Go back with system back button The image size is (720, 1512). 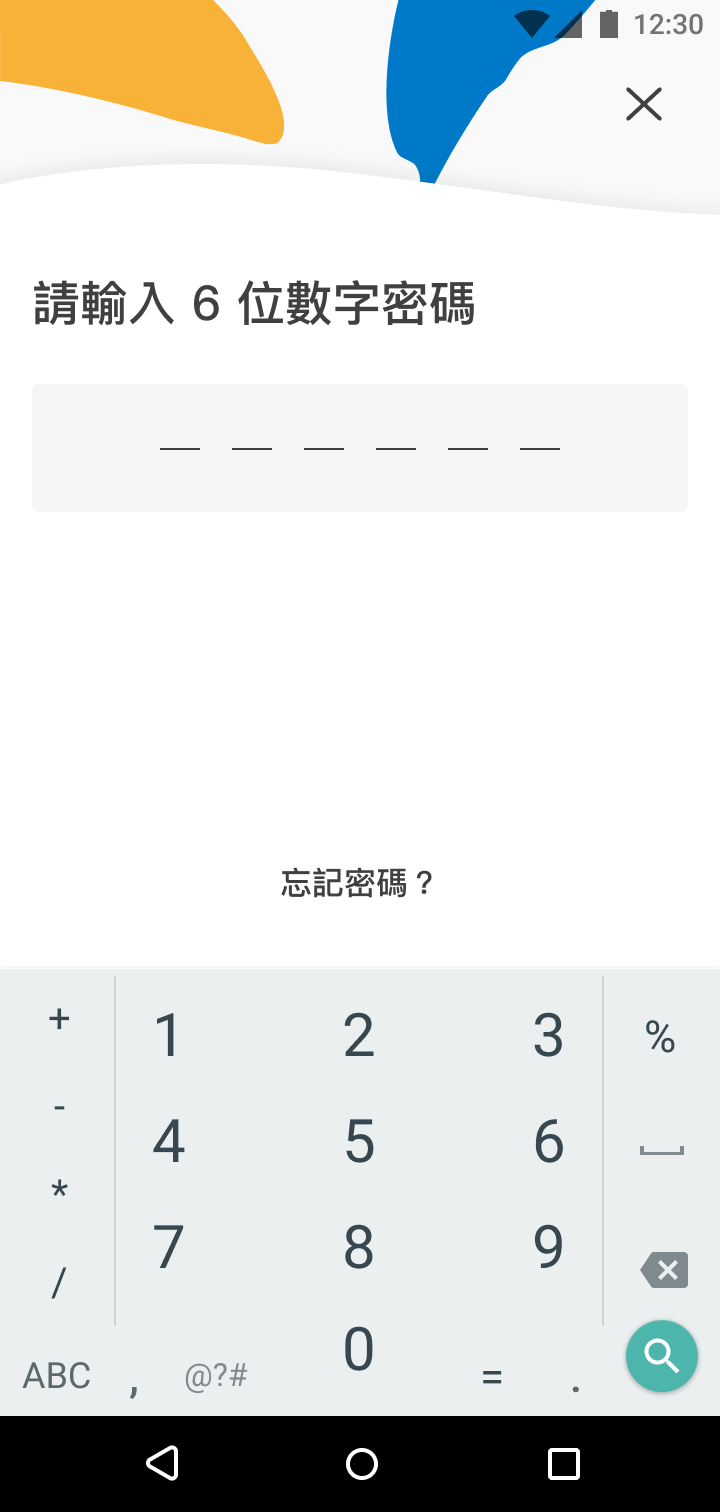coord(162,1463)
